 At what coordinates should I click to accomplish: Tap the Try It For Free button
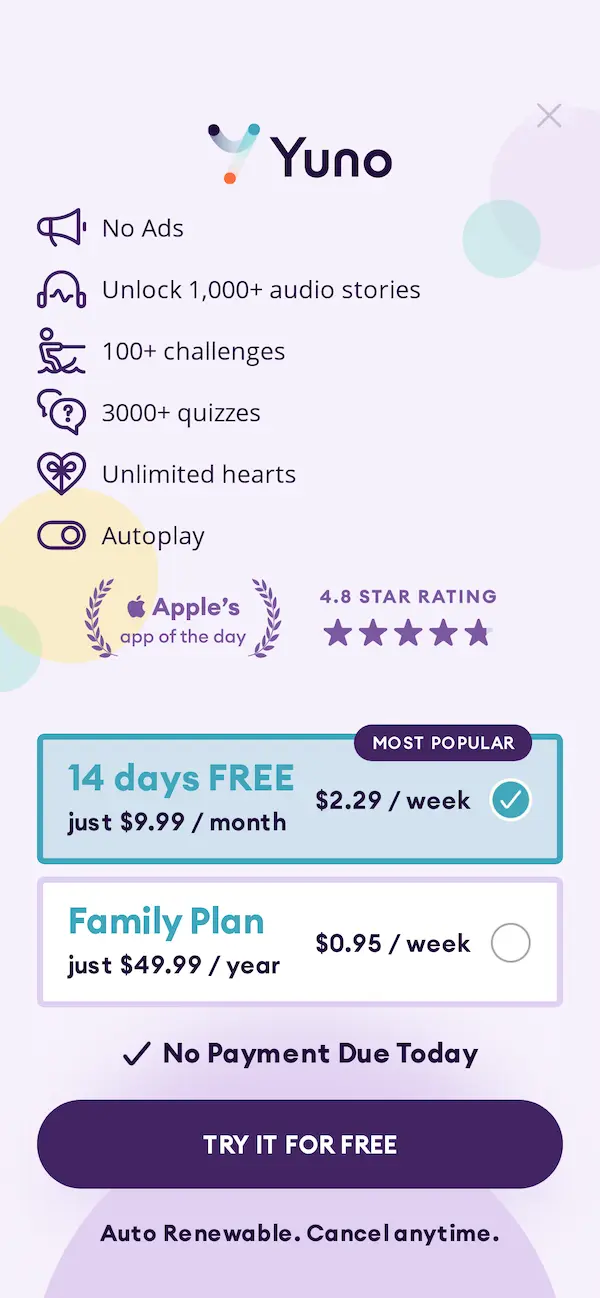click(x=300, y=1144)
